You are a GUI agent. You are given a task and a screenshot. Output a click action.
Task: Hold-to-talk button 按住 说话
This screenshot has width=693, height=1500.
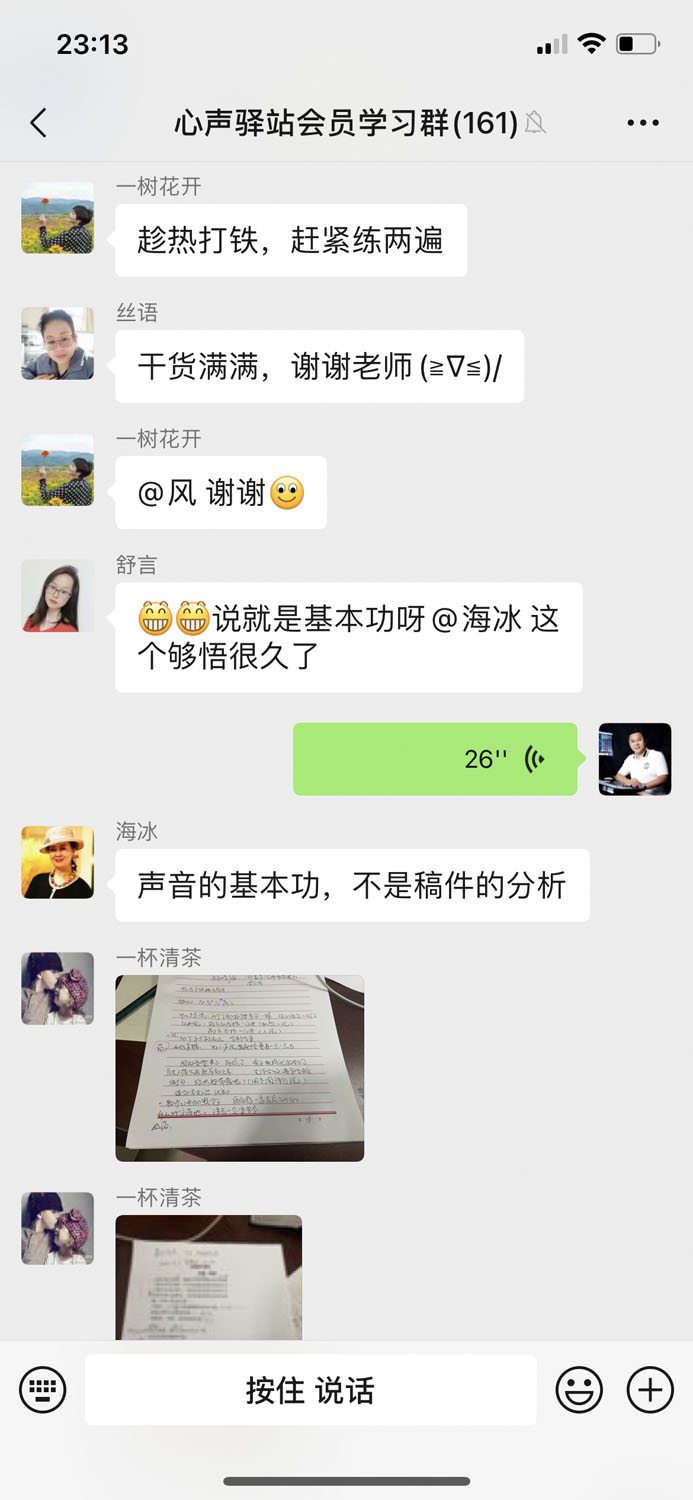(x=311, y=1390)
